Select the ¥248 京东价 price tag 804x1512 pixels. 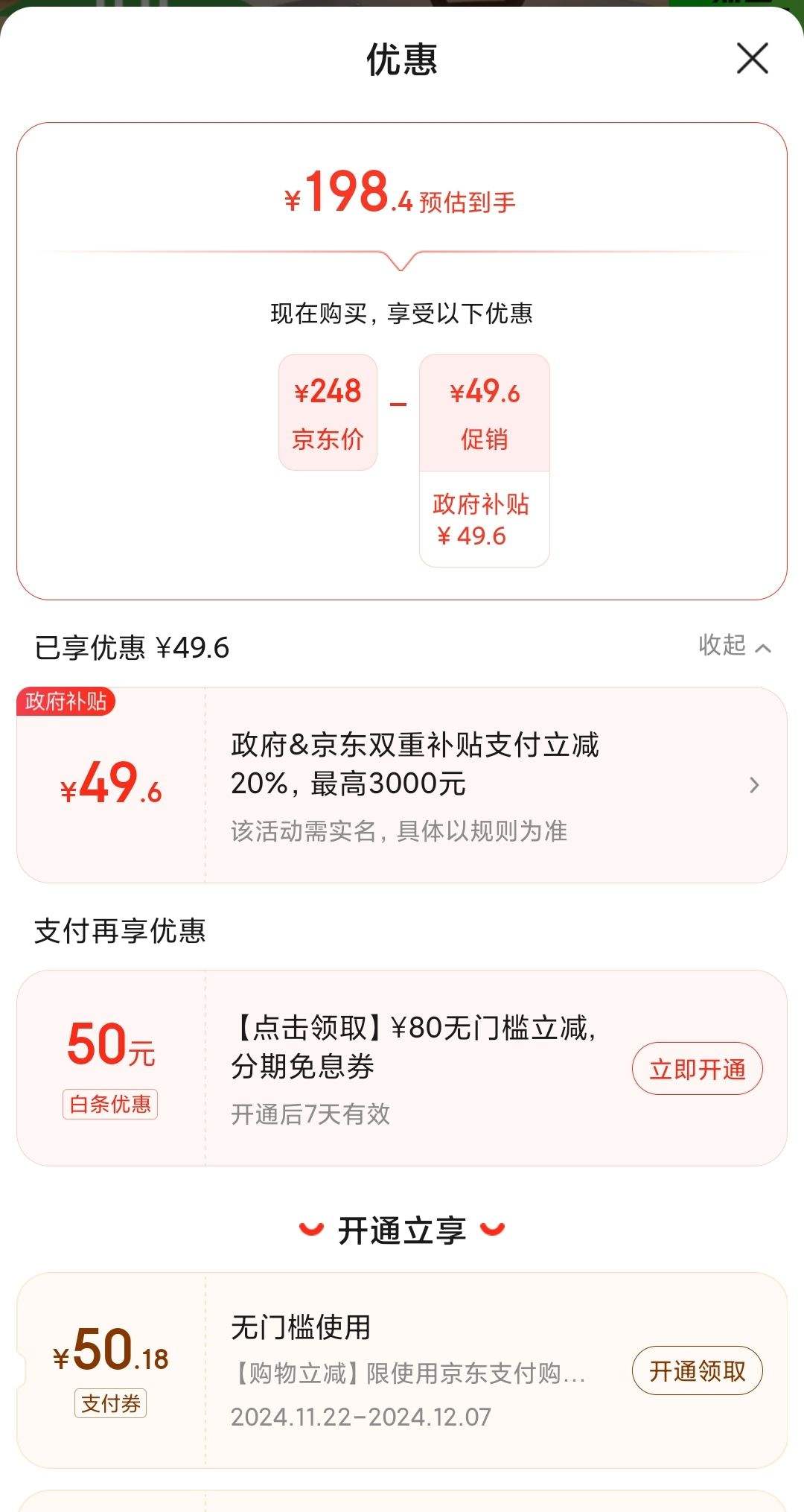328,411
